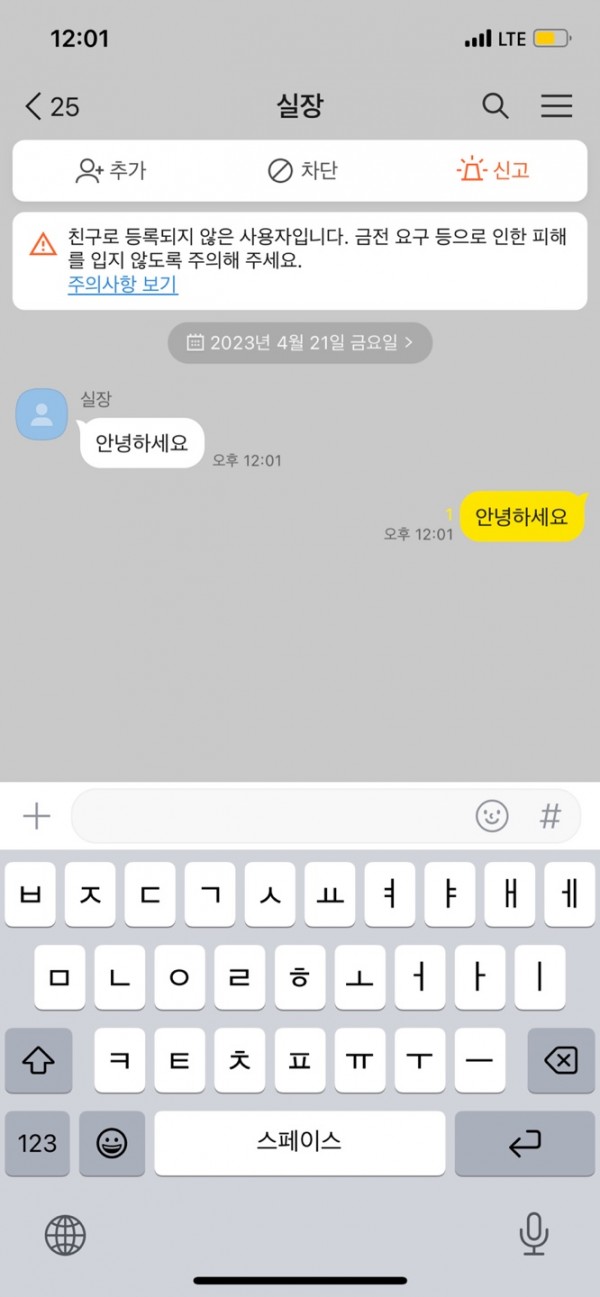Add 실장 as a friend with 추가
The height and width of the screenshot is (1297, 600).
(110, 171)
